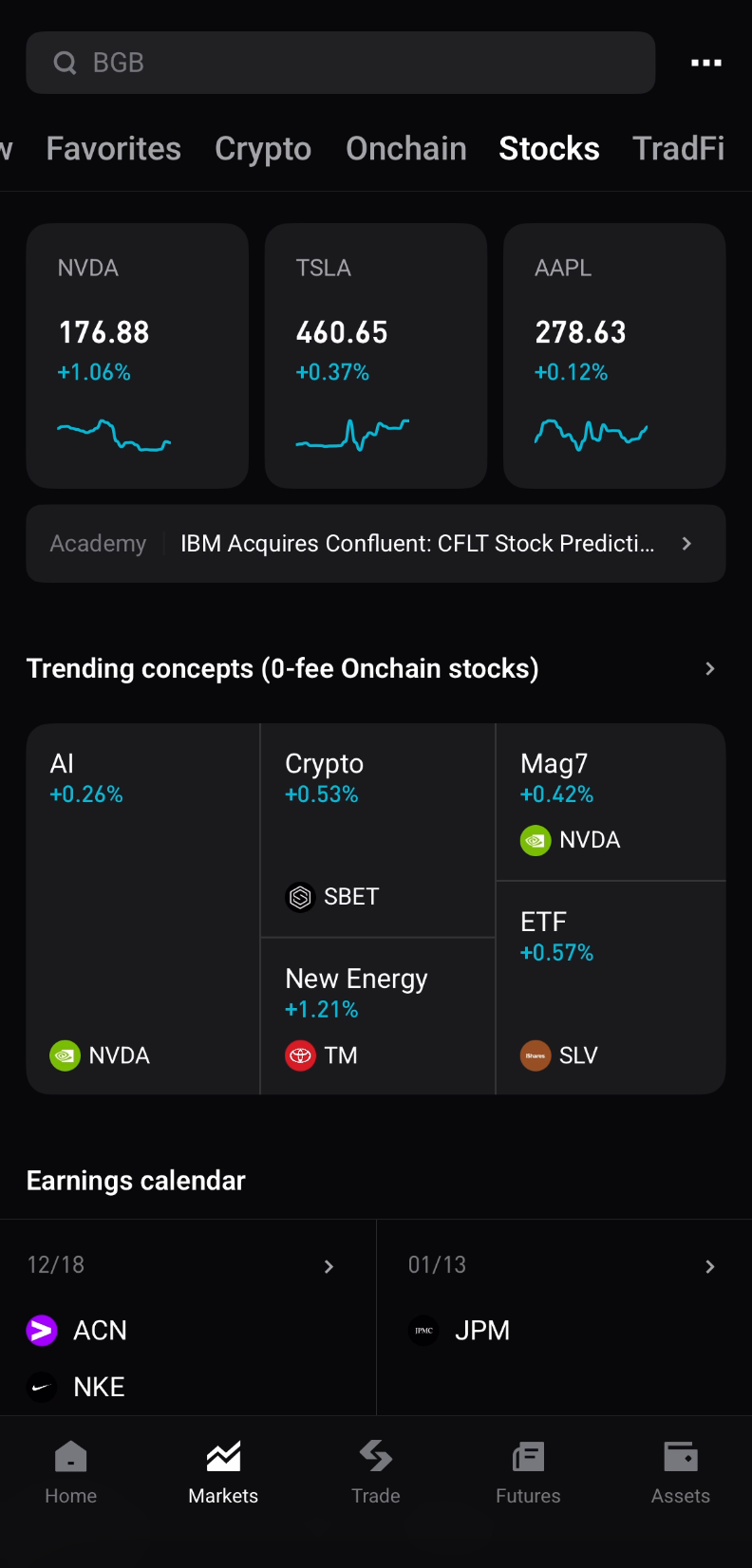Expand the Trending concepts section

click(x=708, y=668)
